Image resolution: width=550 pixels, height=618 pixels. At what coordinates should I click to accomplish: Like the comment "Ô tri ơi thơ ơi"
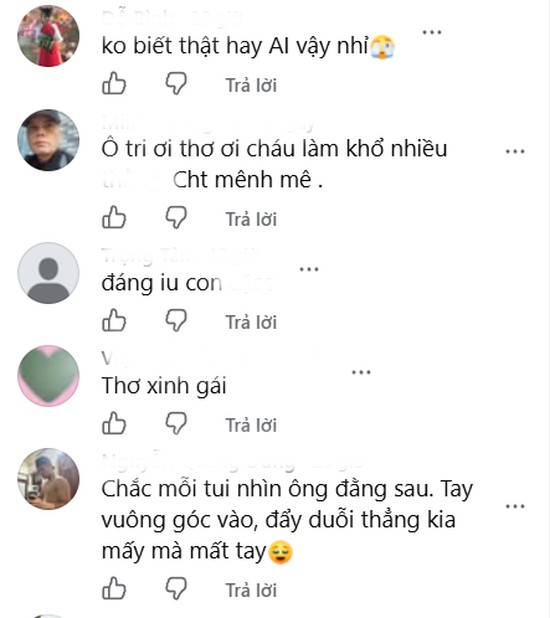[x=114, y=217]
